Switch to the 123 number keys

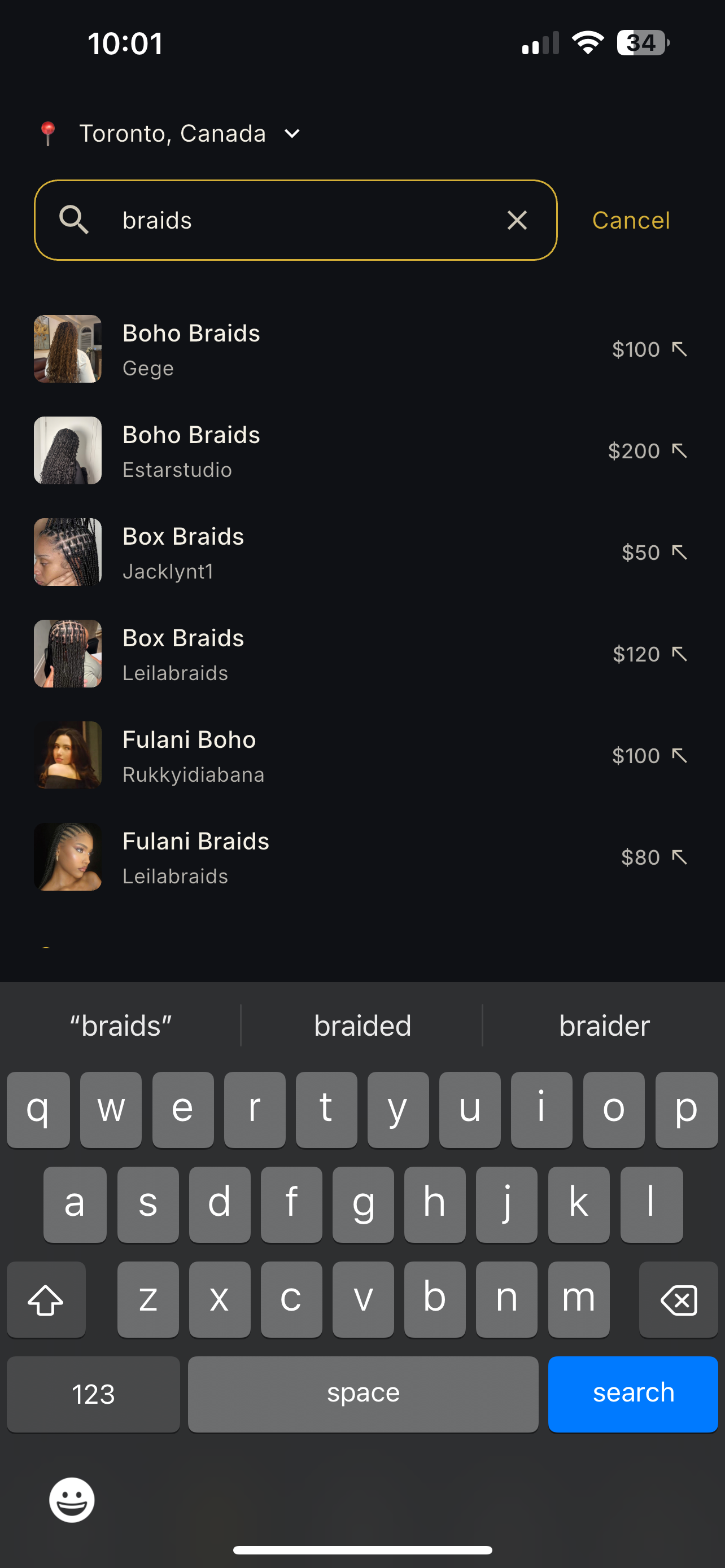tap(93, 1393)
